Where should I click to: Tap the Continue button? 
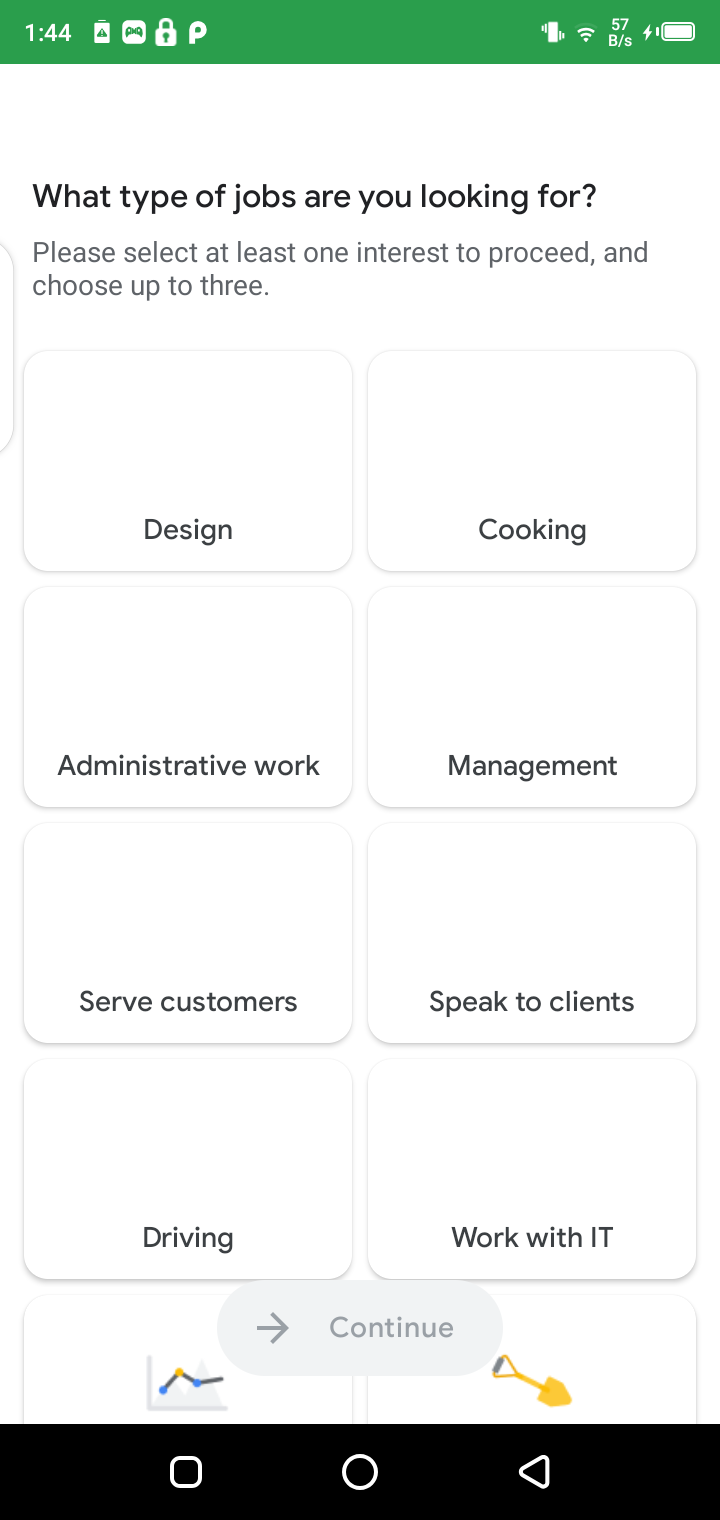pos(360,1328)
